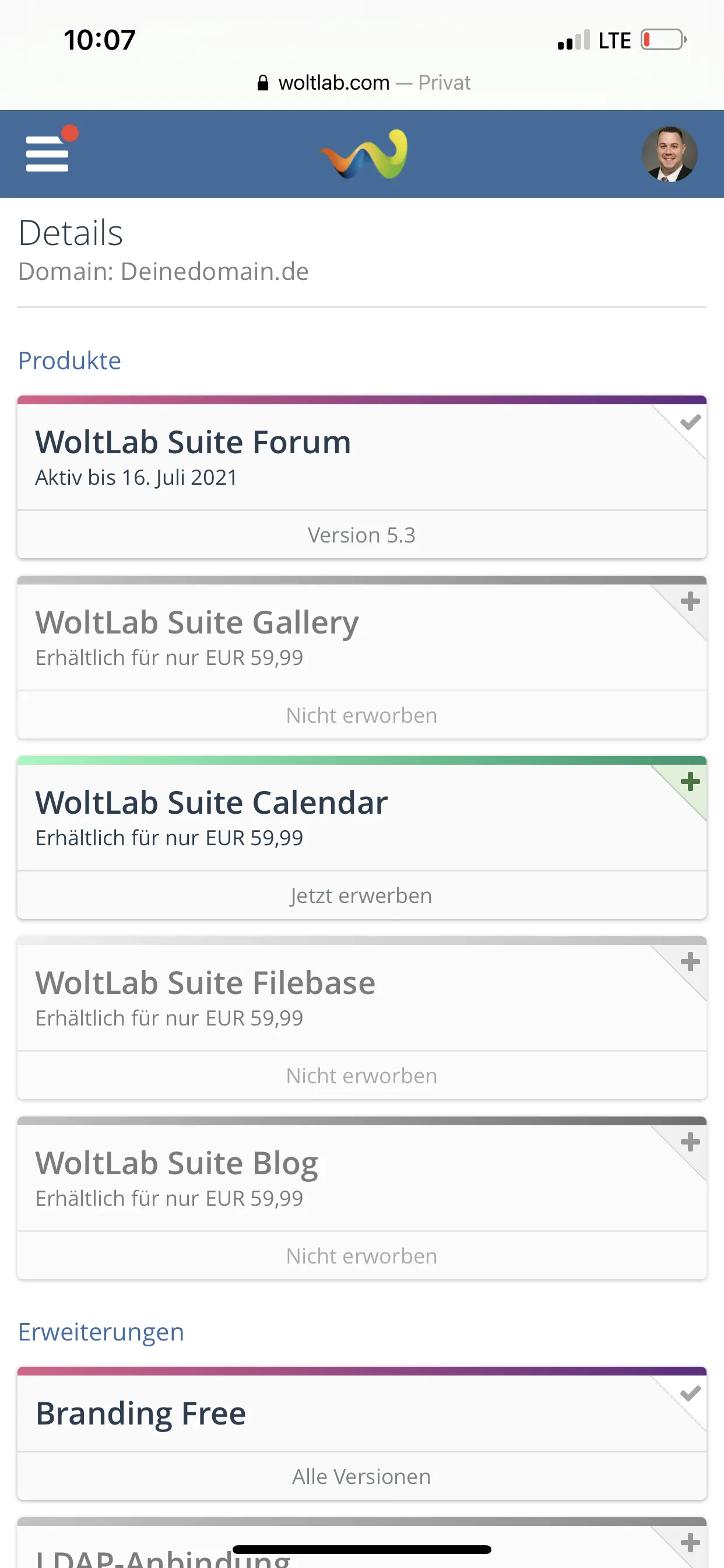Open Alle Versionen under Branding Free

click(x=361, y=1476)
